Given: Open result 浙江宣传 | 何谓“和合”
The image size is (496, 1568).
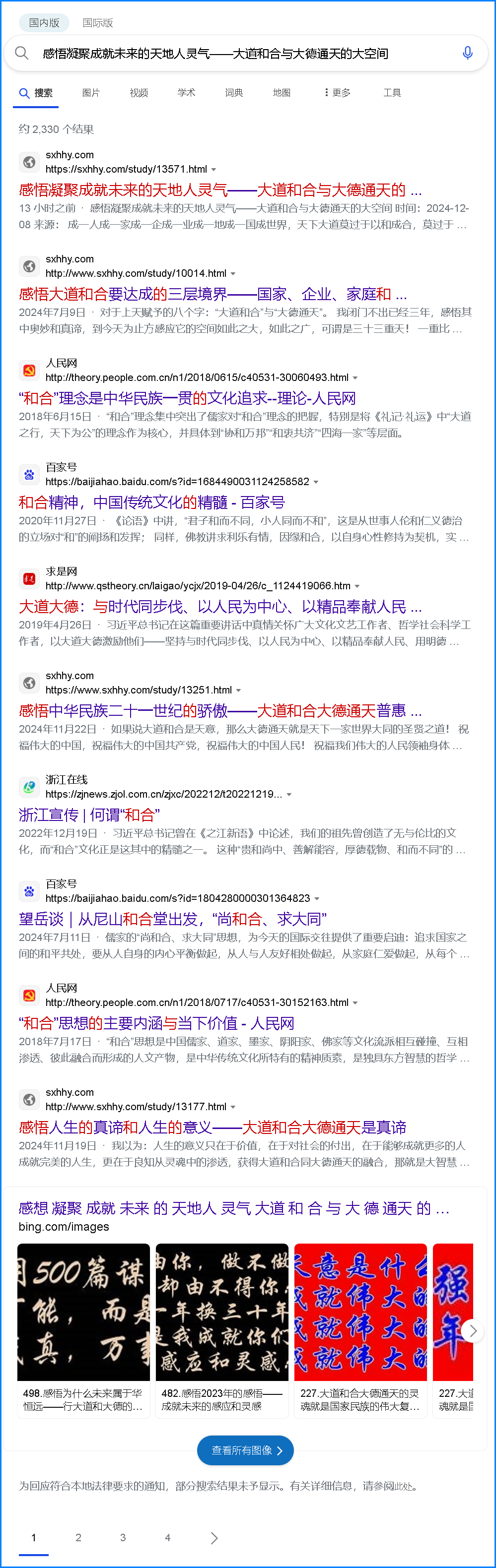Looking at the screenshot, I should click(89, 815).
